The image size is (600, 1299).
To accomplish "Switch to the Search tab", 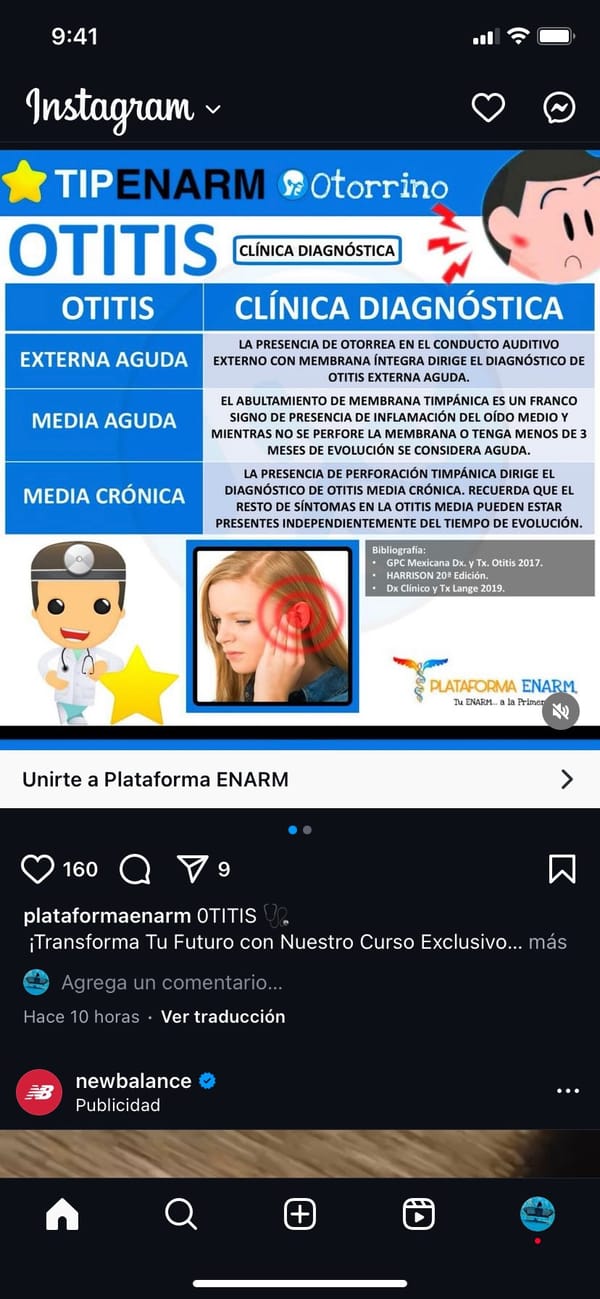I will click(181, 1214).
